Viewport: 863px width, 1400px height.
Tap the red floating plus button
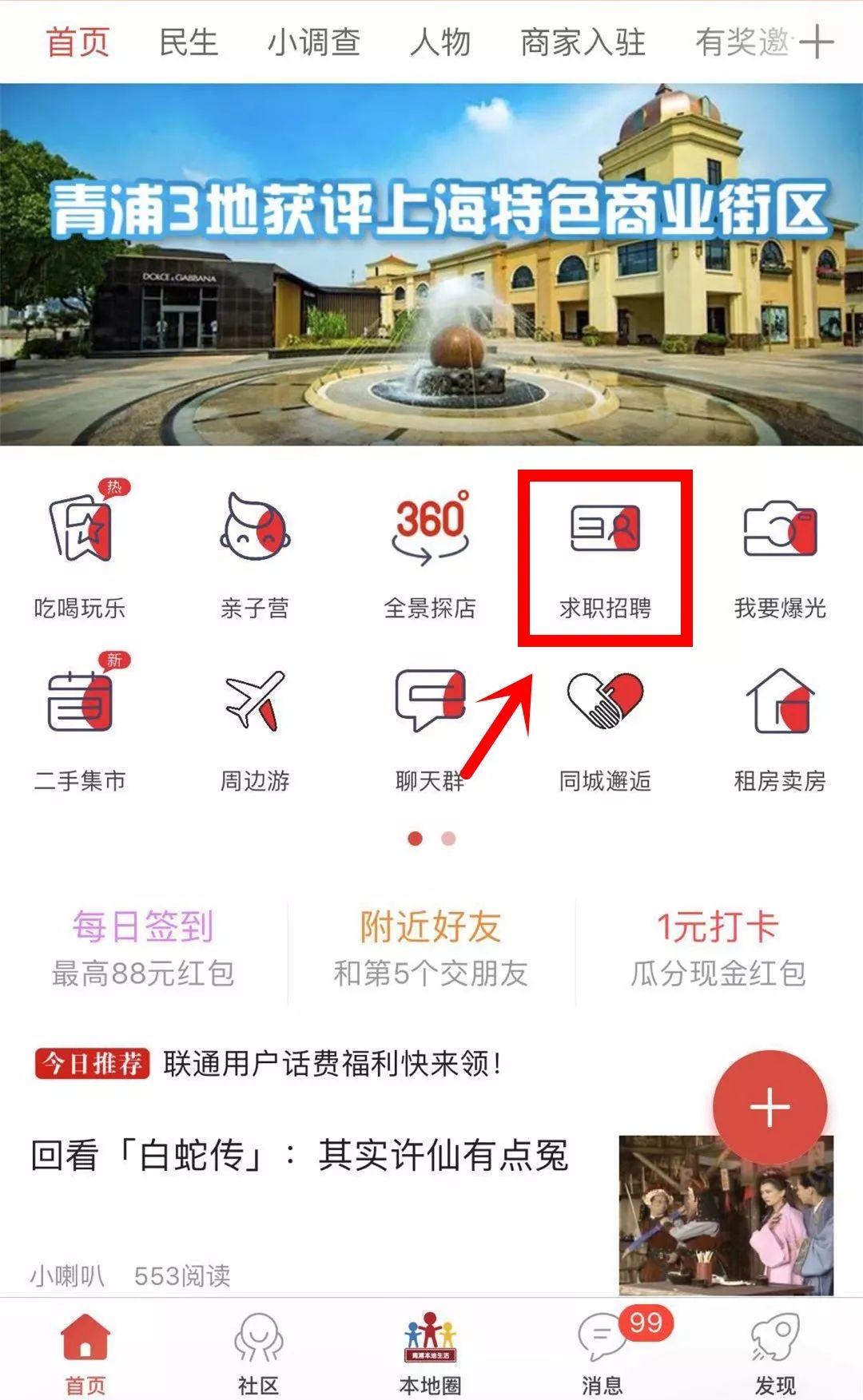(770, 1107)
